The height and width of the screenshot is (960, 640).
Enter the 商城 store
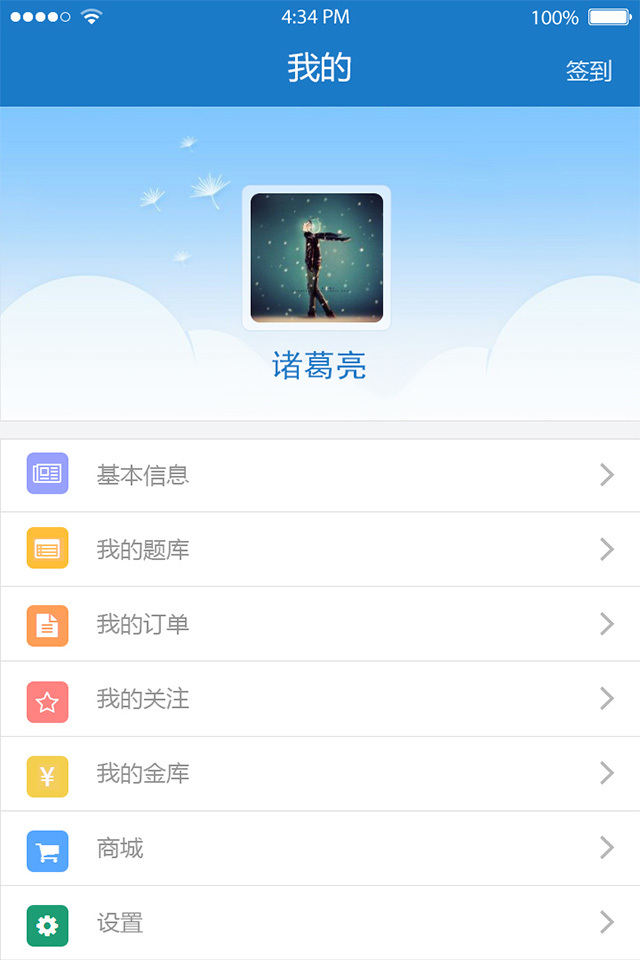click(320, 849)
